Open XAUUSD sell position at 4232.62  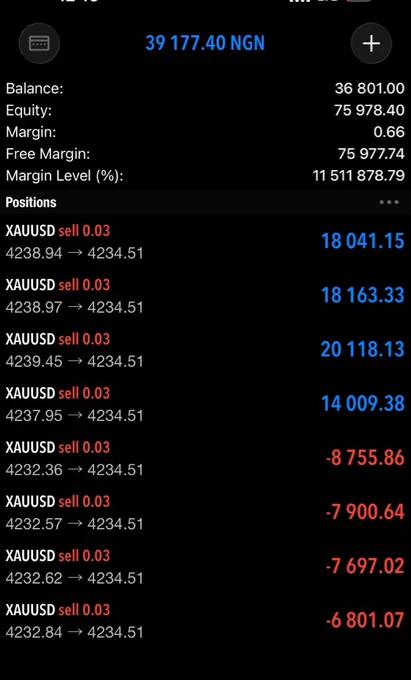[206, 567]
